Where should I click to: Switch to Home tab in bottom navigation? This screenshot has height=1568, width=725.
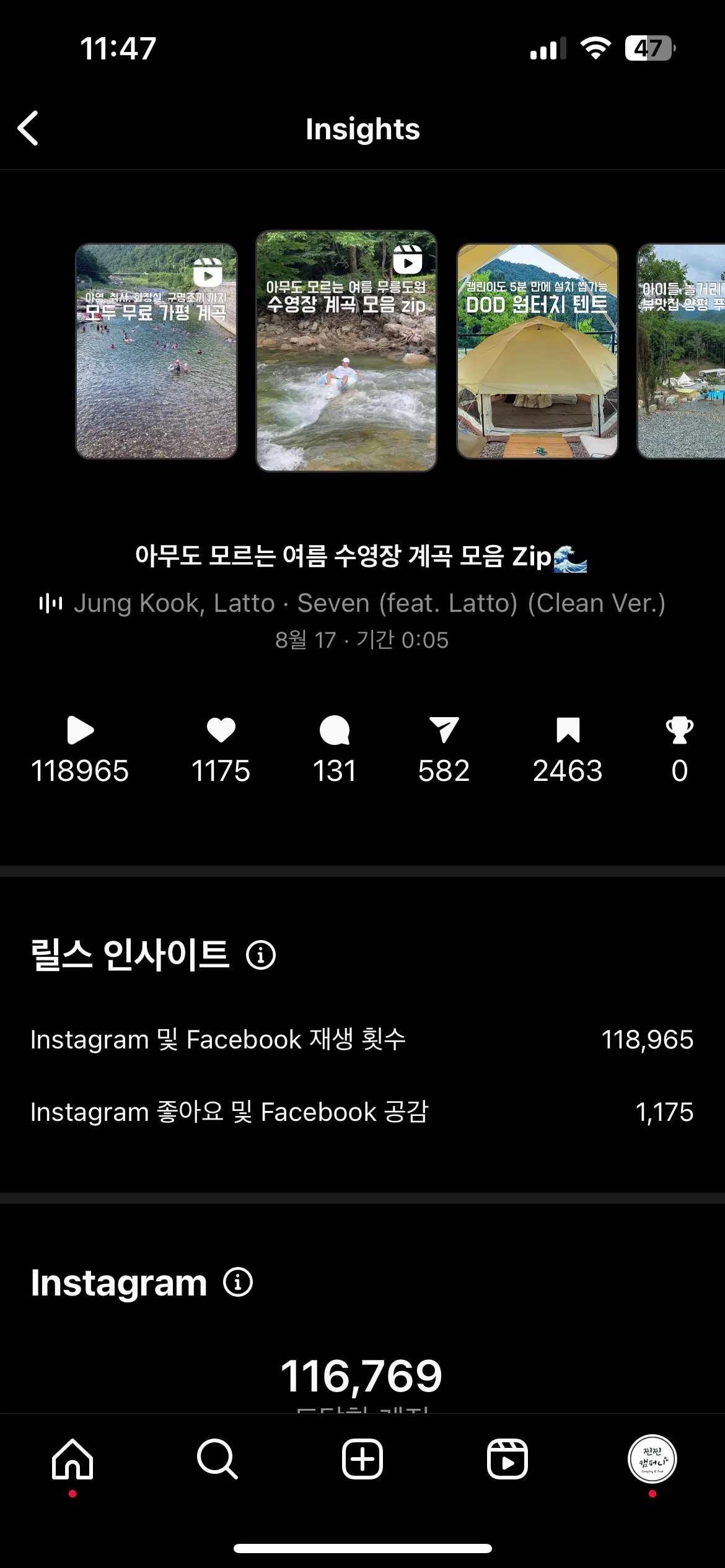(x=72, y=1461)
